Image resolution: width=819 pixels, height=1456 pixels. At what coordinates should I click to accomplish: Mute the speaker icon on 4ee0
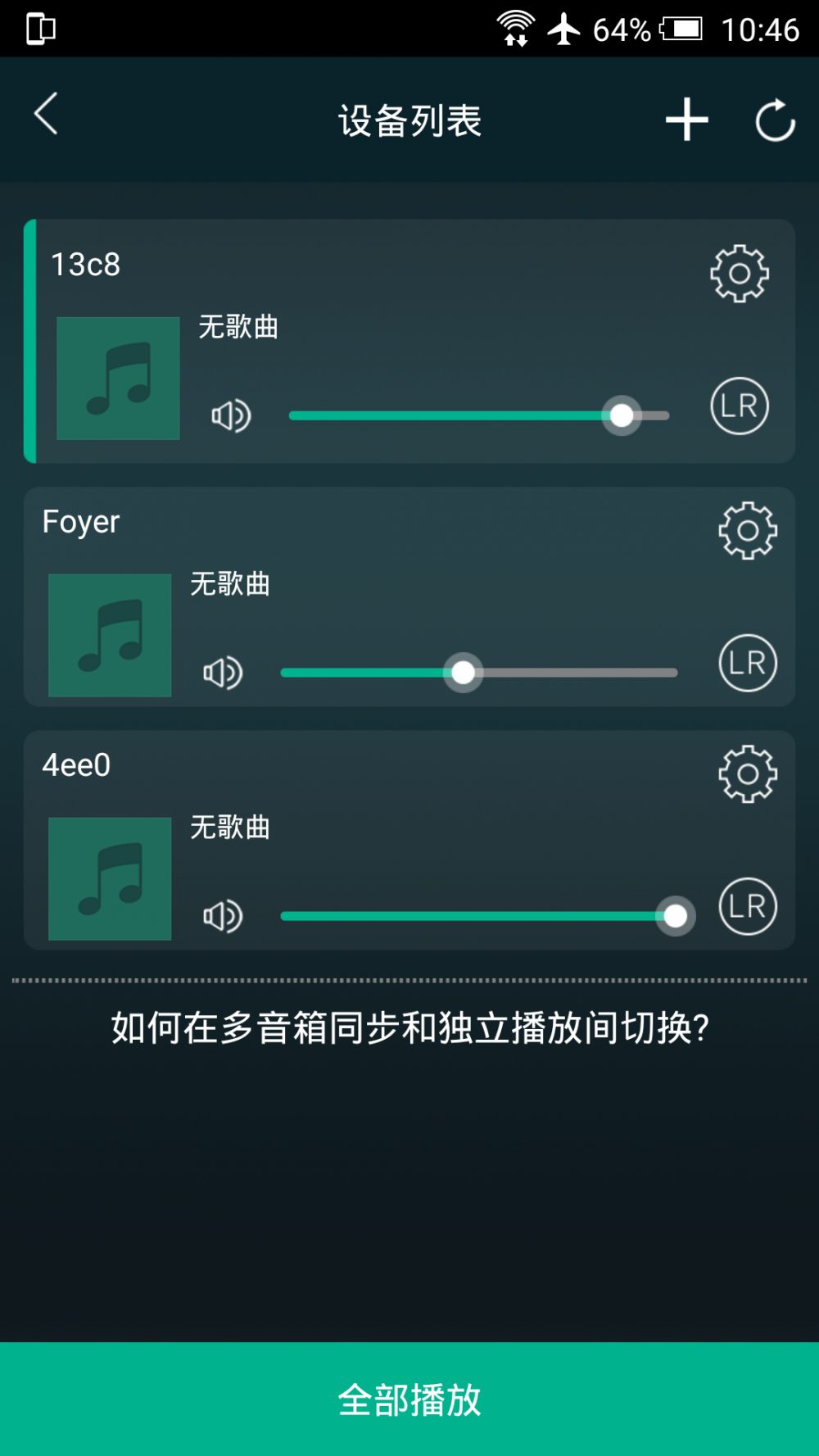(x=223, y=917)
